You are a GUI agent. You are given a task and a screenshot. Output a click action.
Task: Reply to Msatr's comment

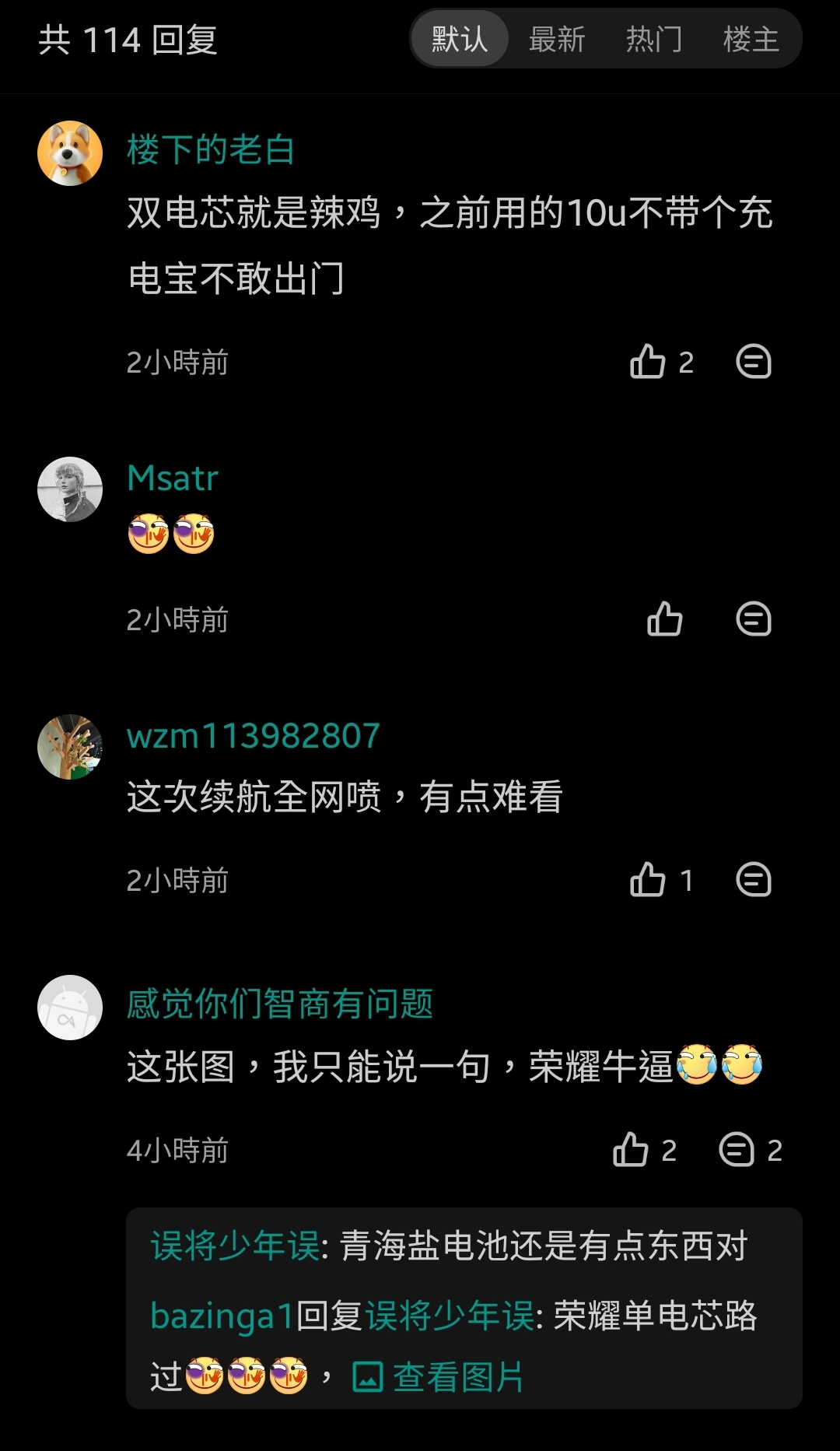pyautogui.click(x=753, y=619)
